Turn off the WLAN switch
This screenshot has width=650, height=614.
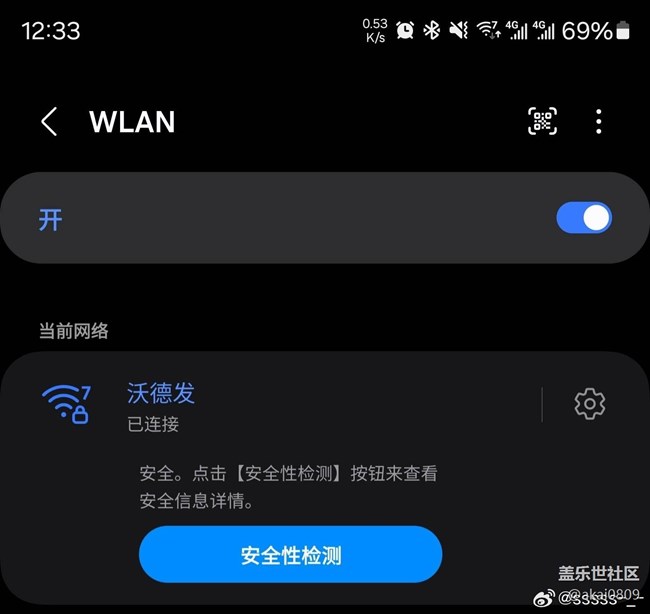click(x=584, y=218)
